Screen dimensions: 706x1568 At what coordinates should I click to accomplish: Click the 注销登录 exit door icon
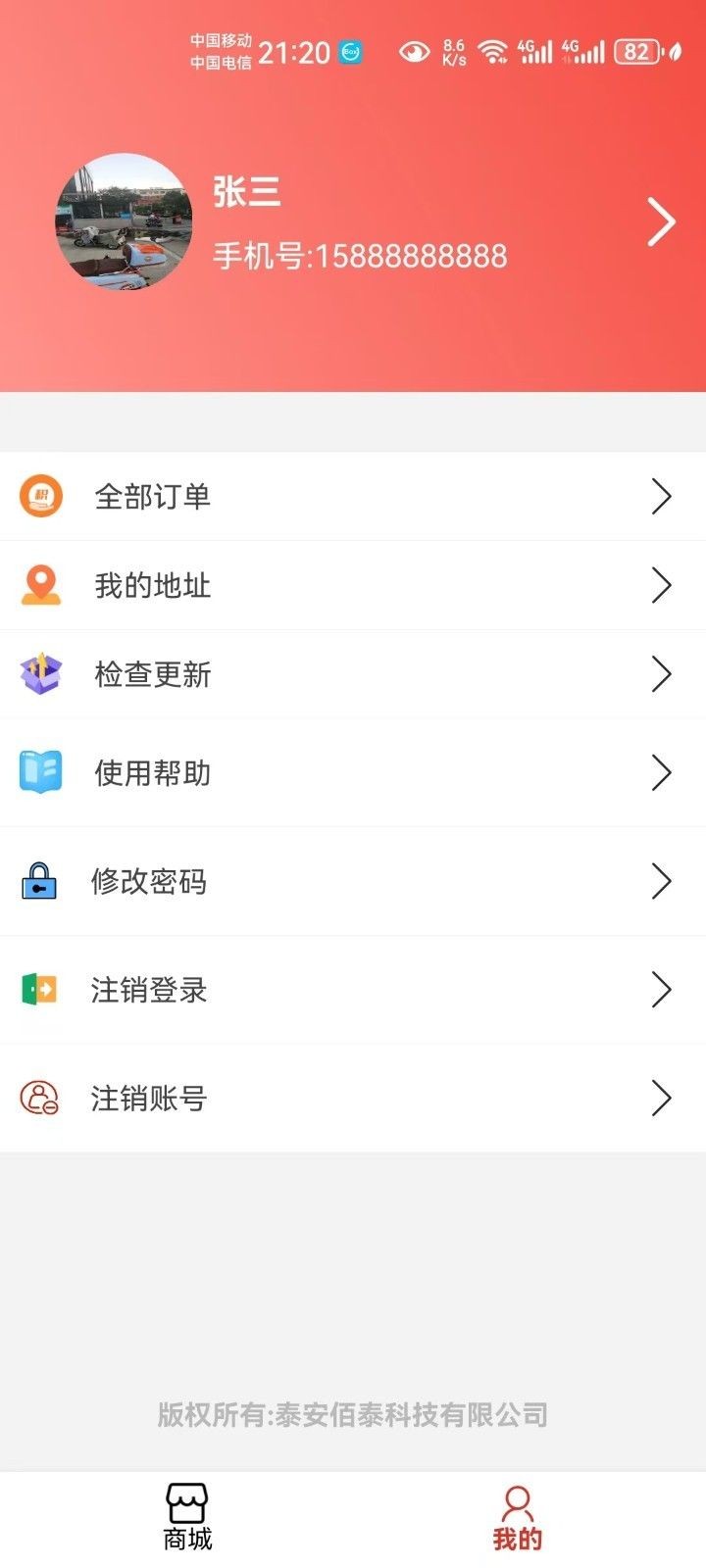click(40, 990)
